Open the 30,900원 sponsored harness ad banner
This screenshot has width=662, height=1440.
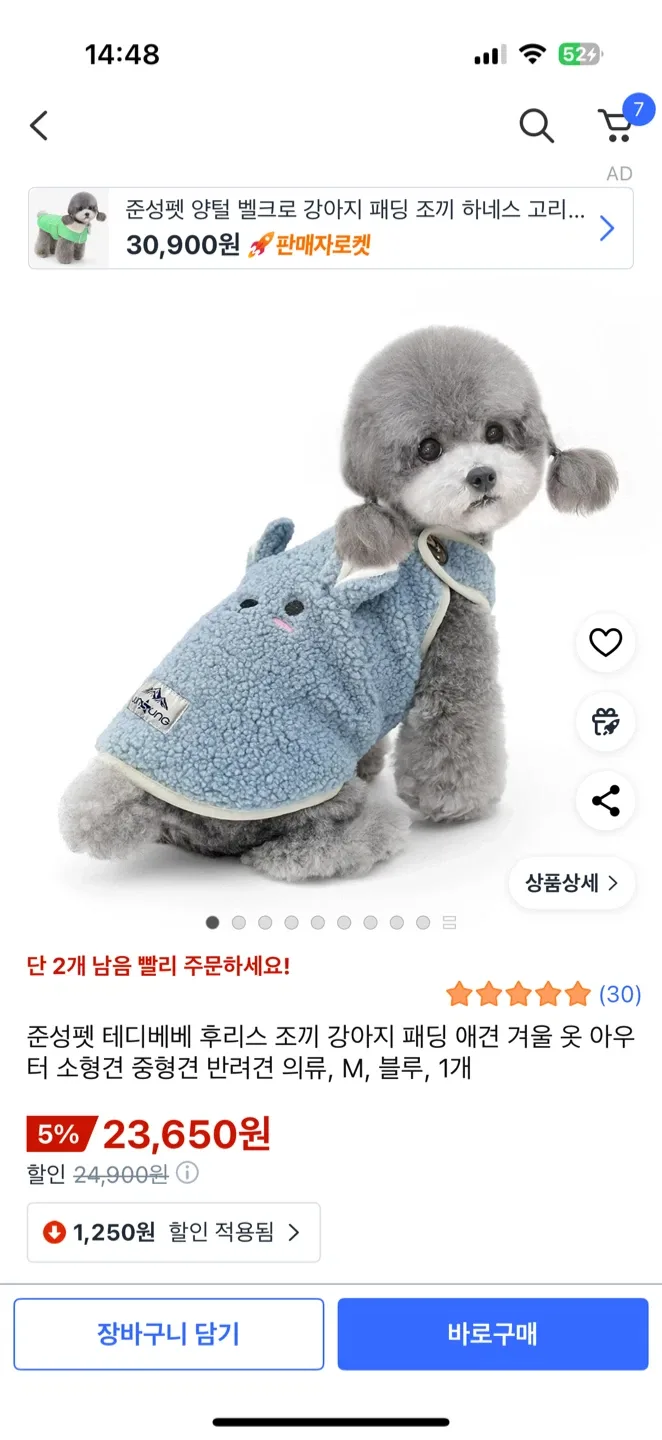(x=330, y=229)
